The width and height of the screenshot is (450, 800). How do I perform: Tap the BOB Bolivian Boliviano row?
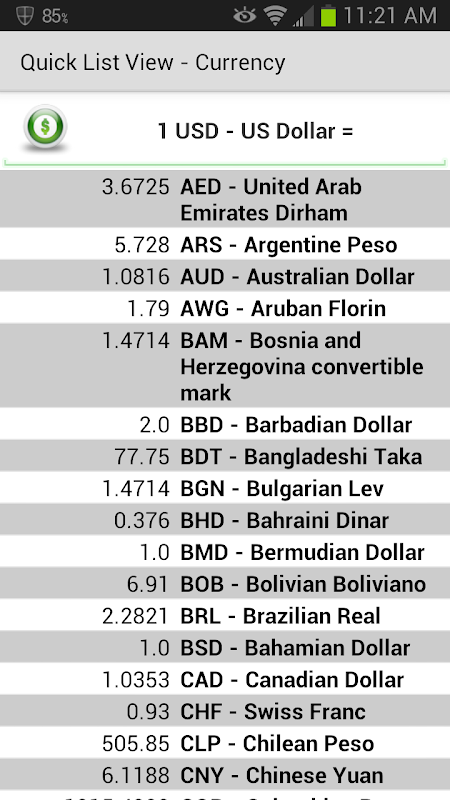pyautogui.click(x=225, y=584)
